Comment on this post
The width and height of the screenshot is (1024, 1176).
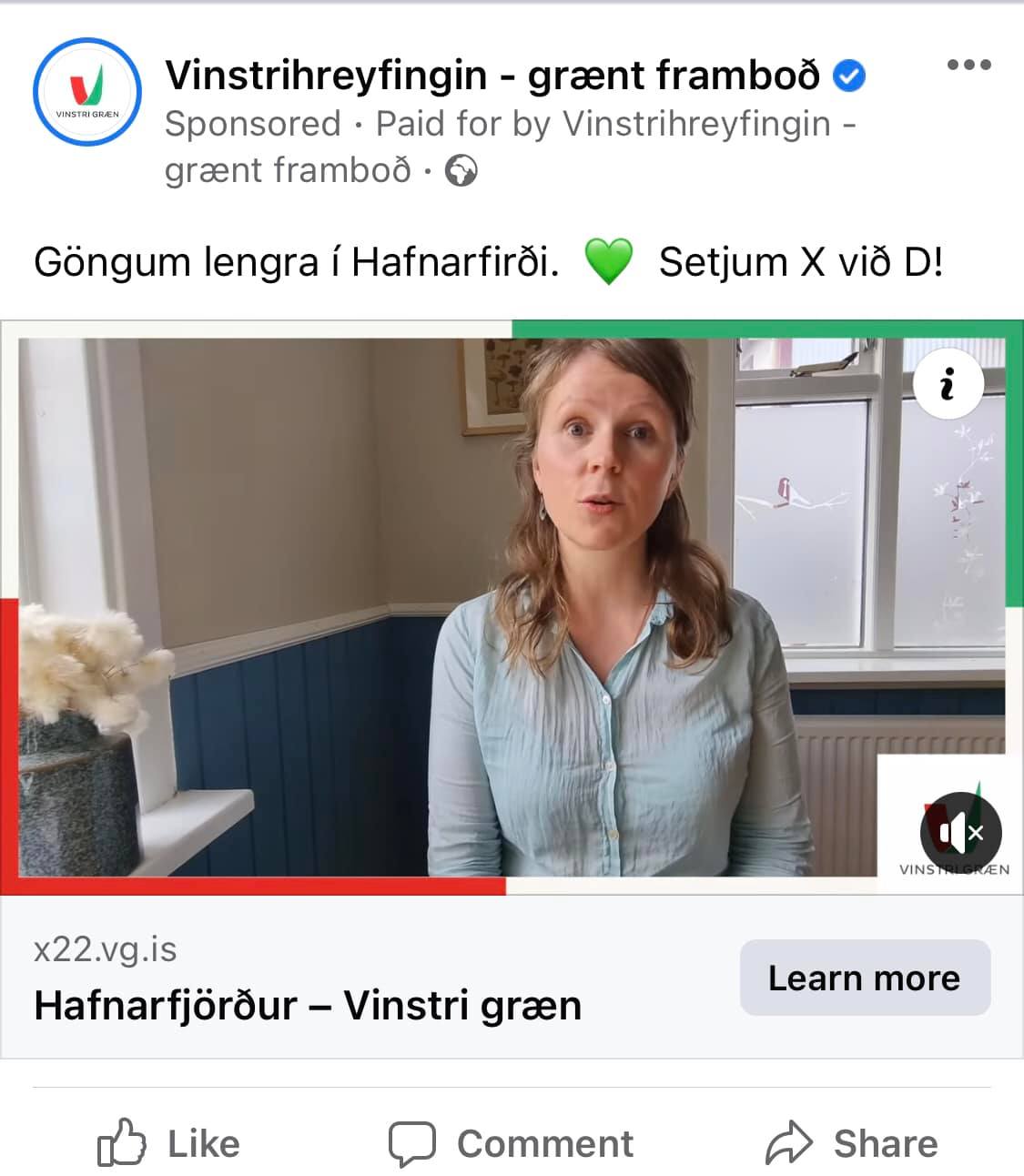point(511,1143)
